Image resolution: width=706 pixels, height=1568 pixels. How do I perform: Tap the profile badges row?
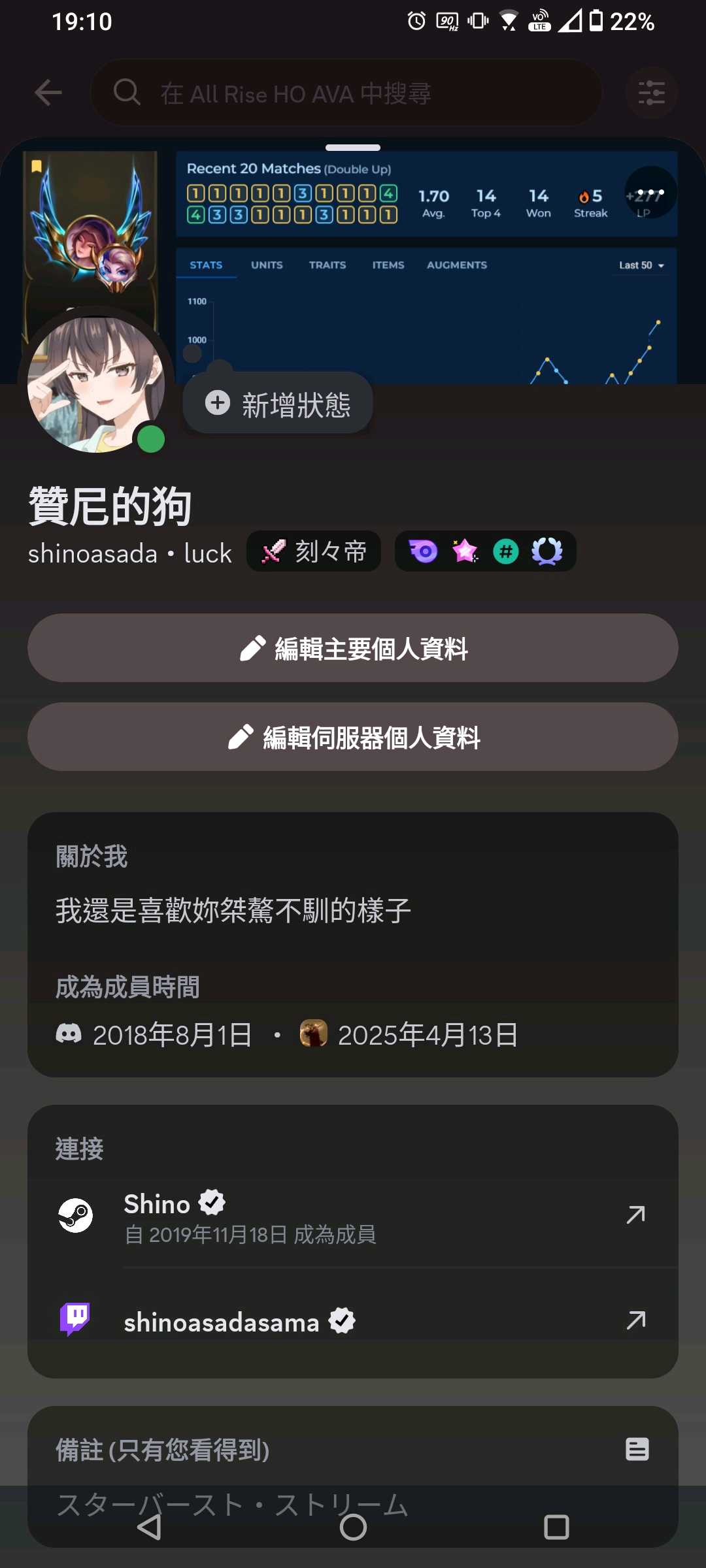485,551
